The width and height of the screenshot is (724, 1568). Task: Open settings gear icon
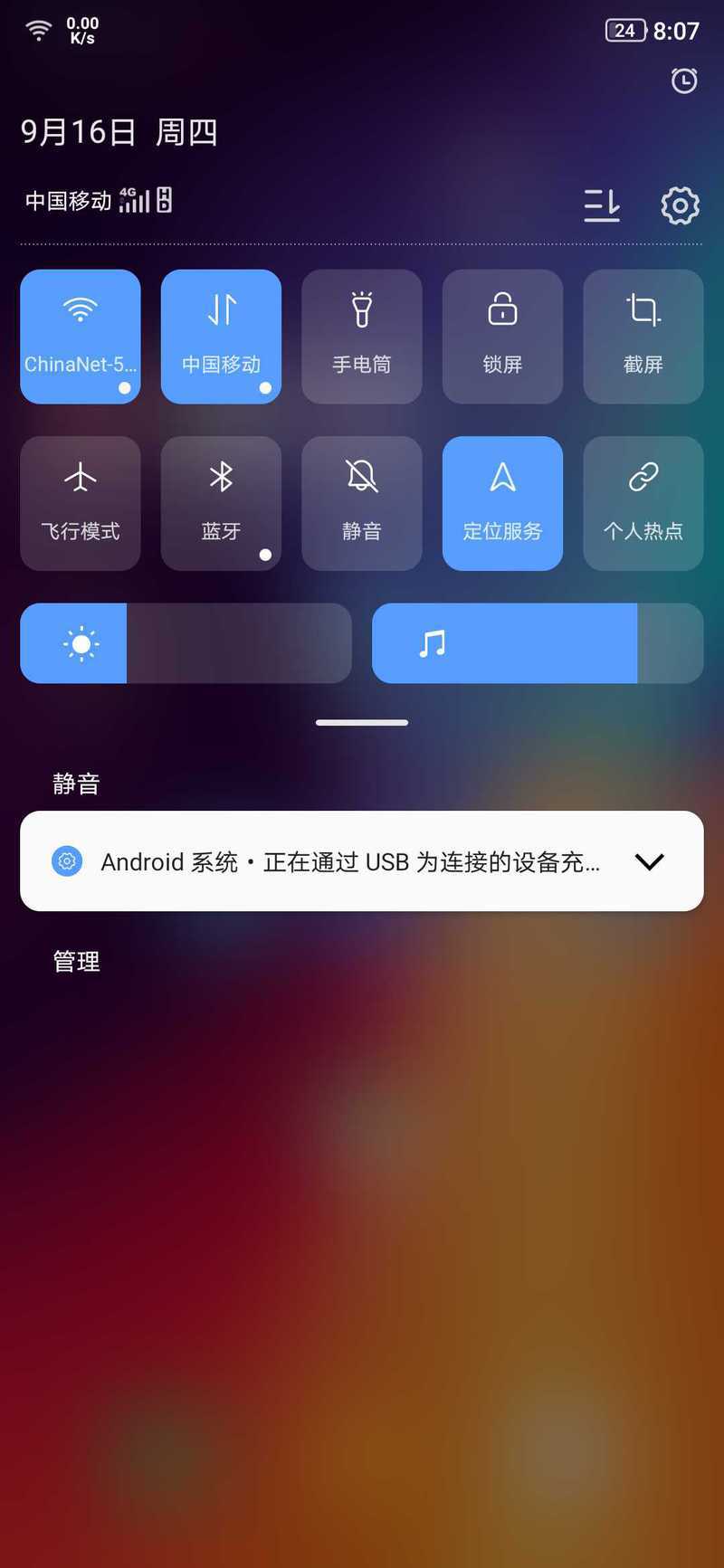(x=680, y=205)
